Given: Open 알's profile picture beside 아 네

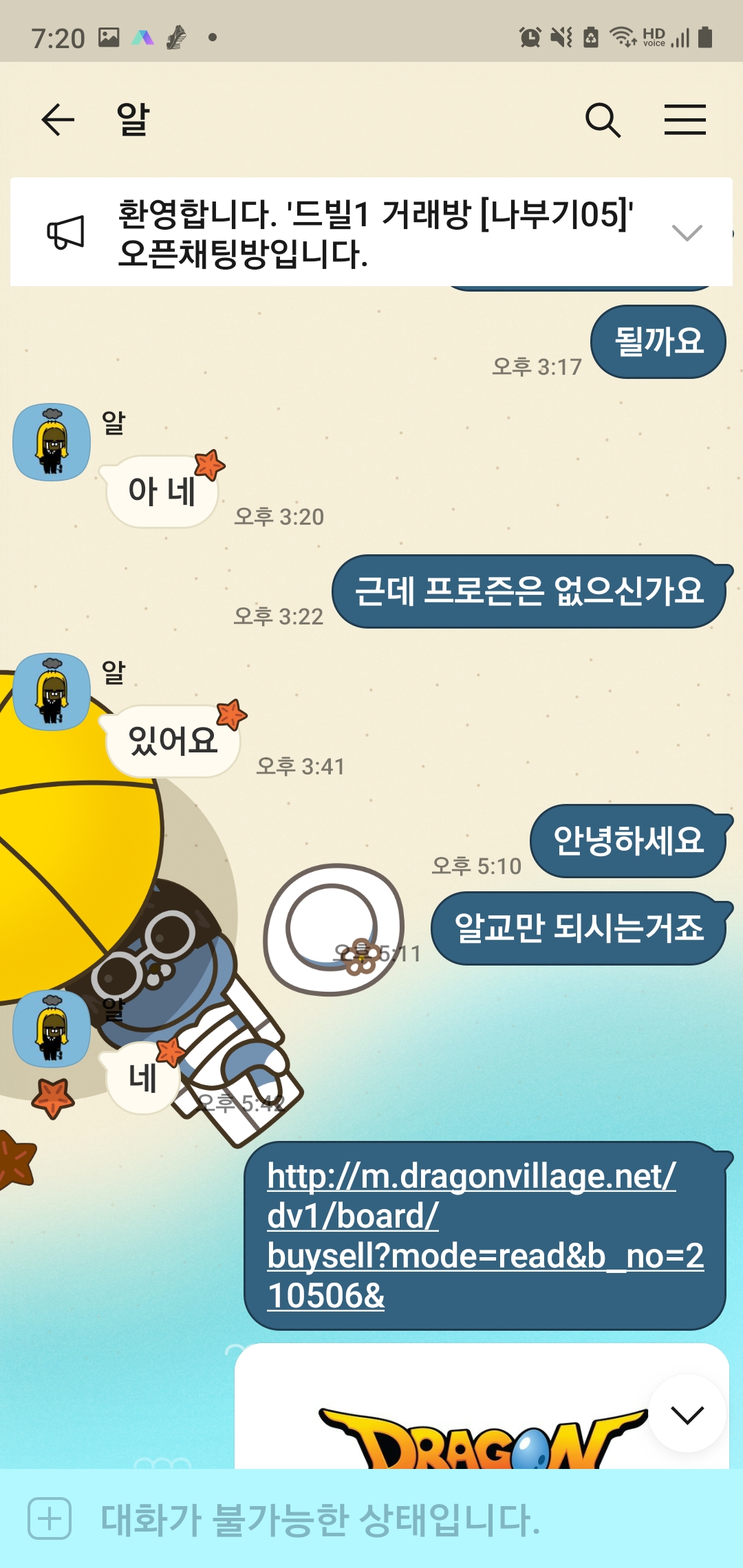Looking at the screenshot, I should pos(52,442).
